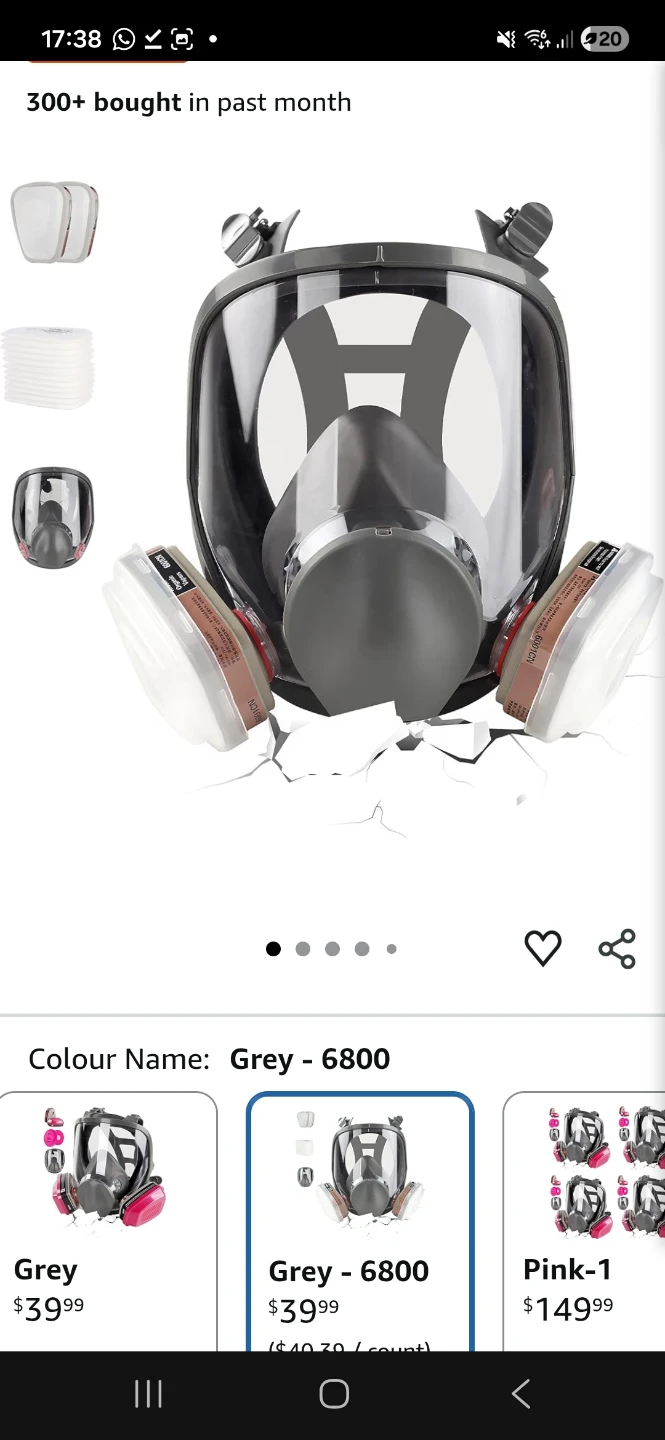Viewport: 665px width, 1440px height.
Task: Open the recent apps view
Action: 148,1394
